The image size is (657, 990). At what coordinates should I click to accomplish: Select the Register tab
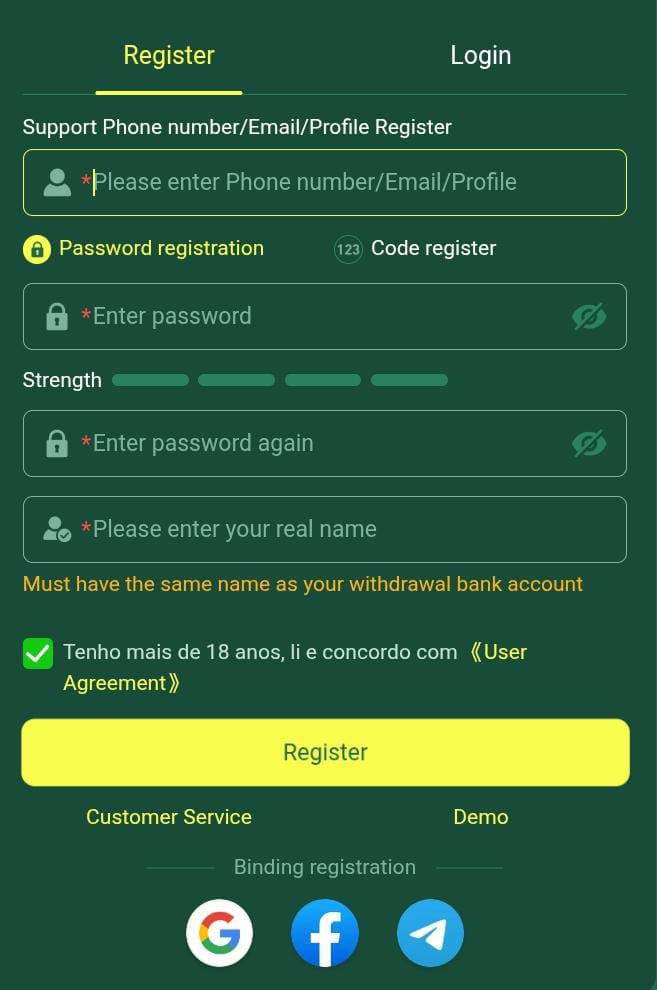click(x=169, y=56)
